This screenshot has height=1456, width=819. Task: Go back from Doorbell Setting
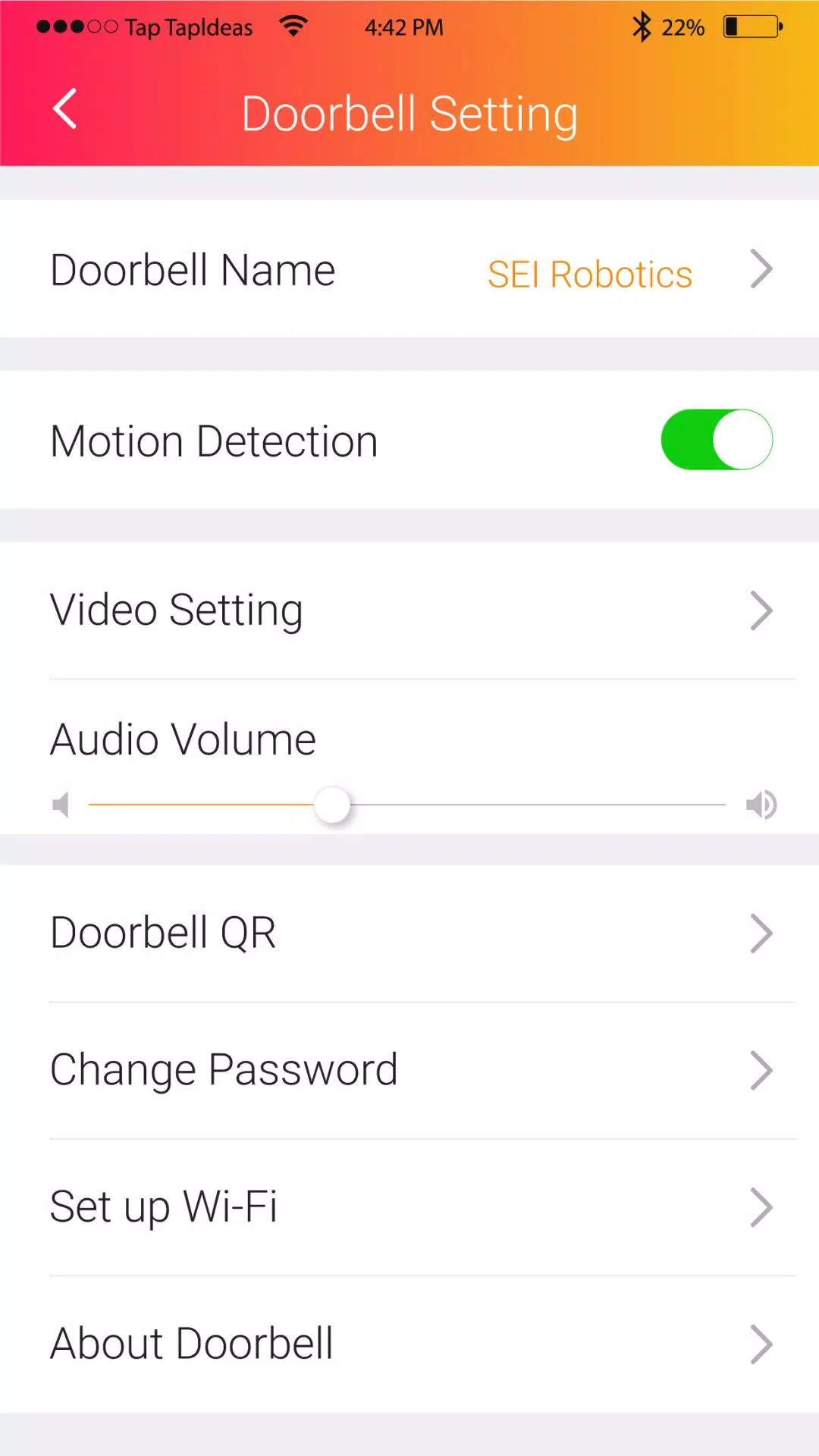coord(65,109)
